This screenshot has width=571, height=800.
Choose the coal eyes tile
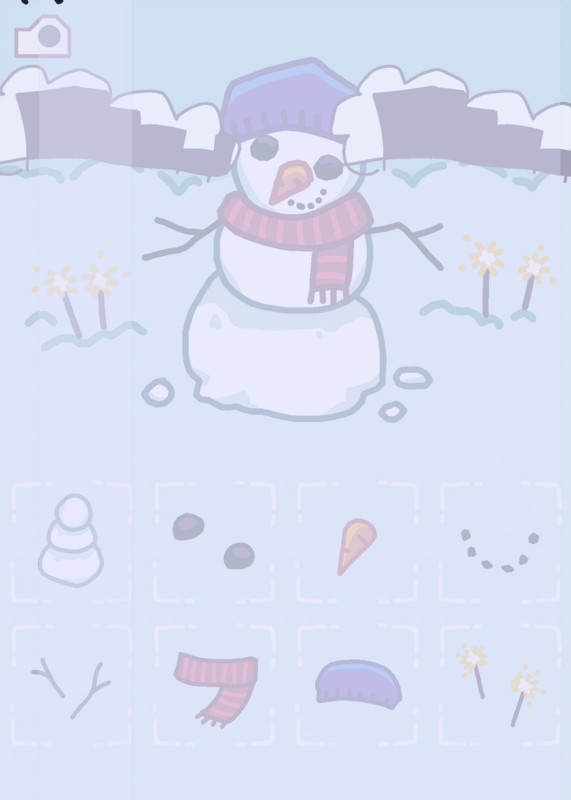coord(214,542)
